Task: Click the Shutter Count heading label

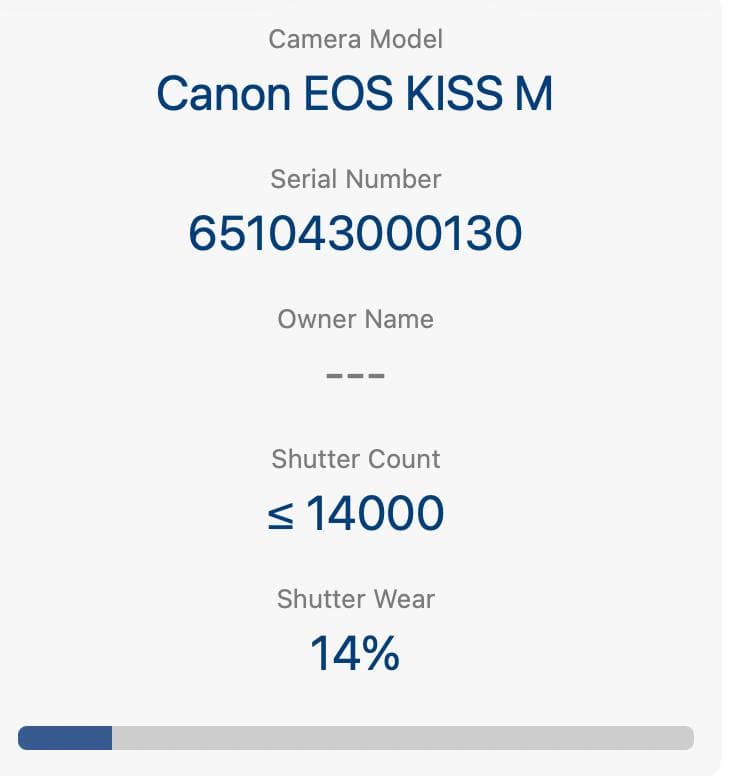Action: pos(354,459)
